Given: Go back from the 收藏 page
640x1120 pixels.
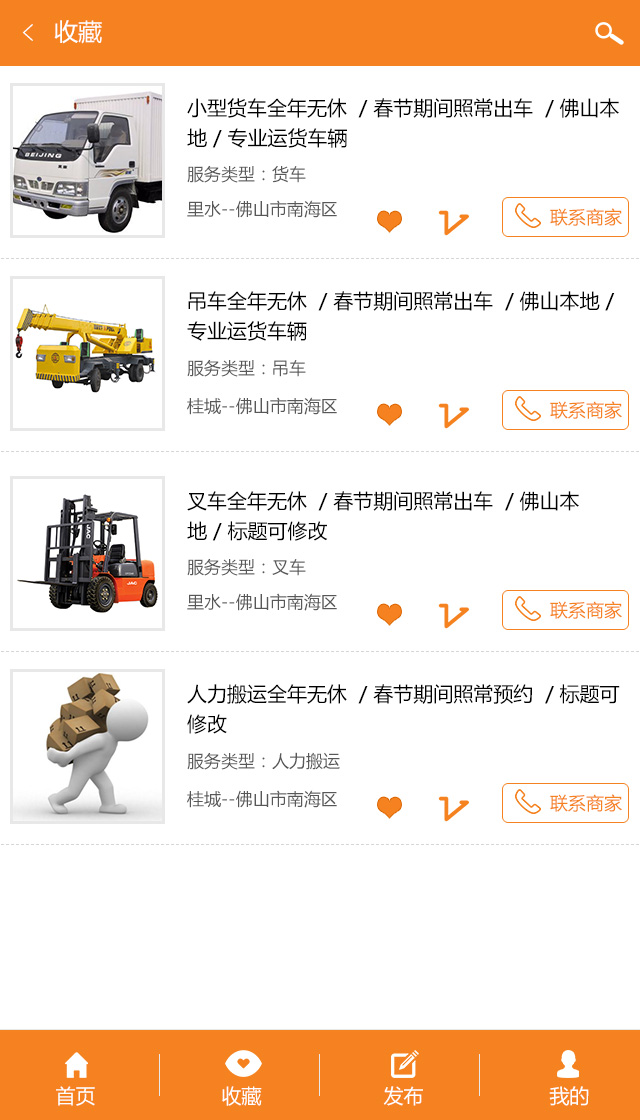Looking at the screenshot, I should tap(28, 33).
